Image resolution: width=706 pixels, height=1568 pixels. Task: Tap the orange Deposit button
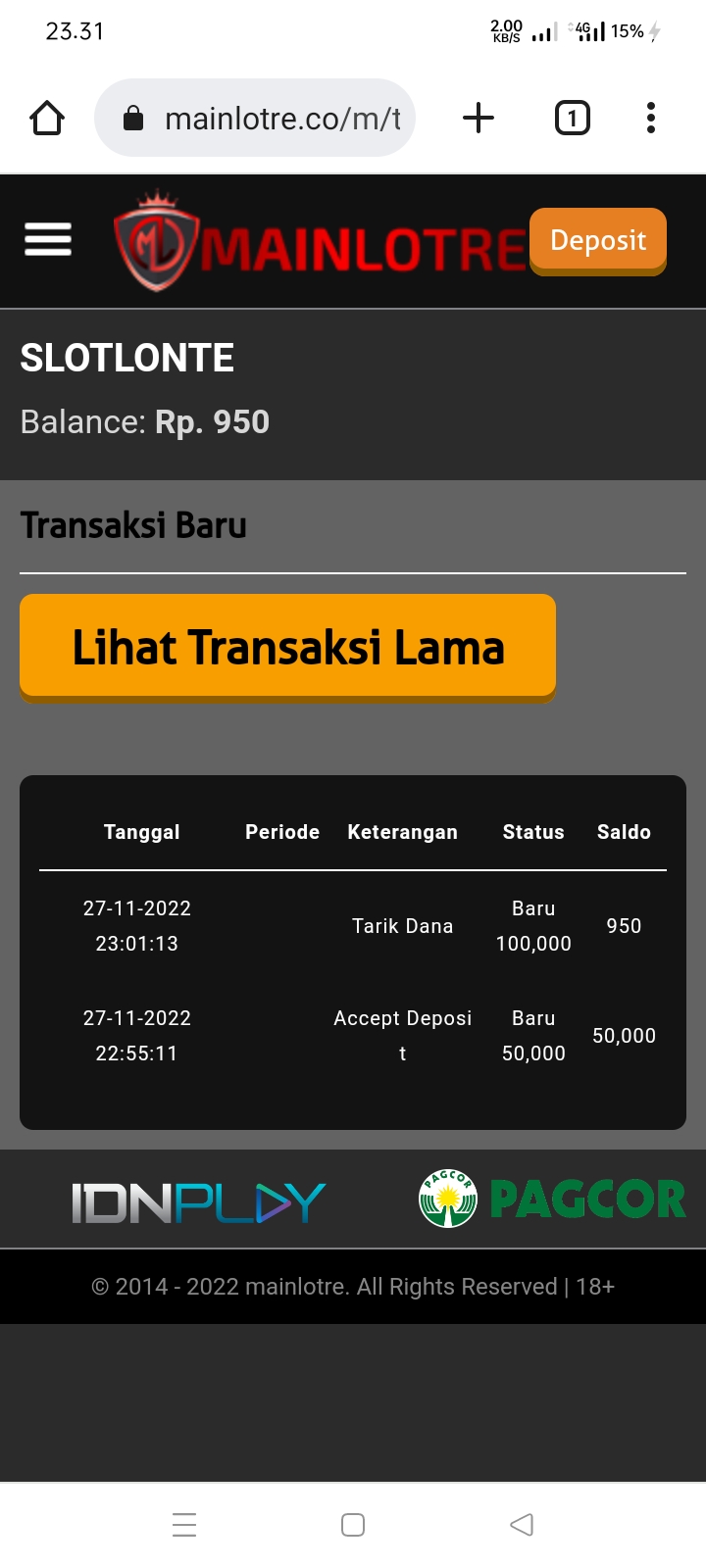(x=597, y=240)
